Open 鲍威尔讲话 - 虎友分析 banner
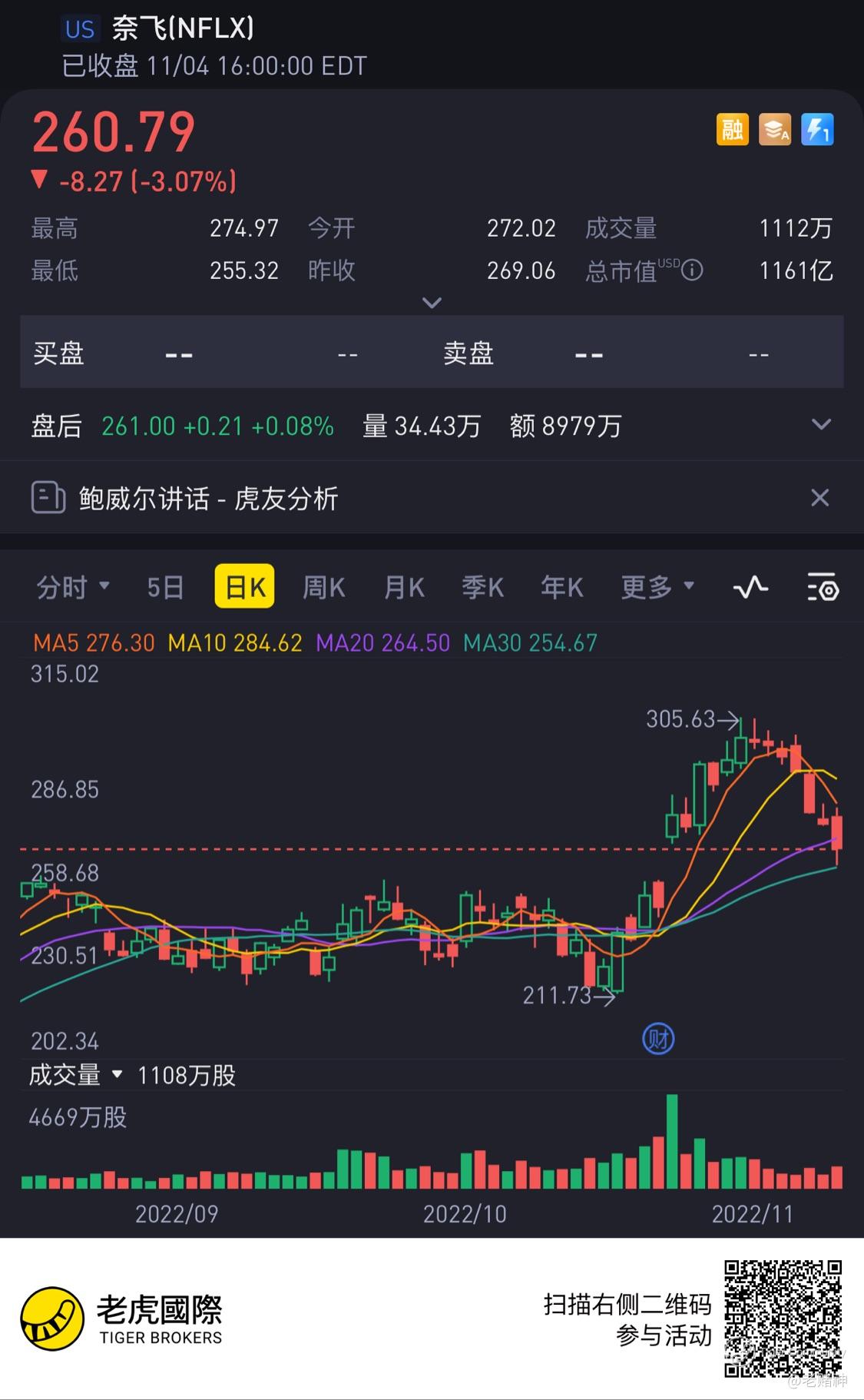The width and height of the screenshot is (864, 1400). pyautogui.click(x=207, y=499)
